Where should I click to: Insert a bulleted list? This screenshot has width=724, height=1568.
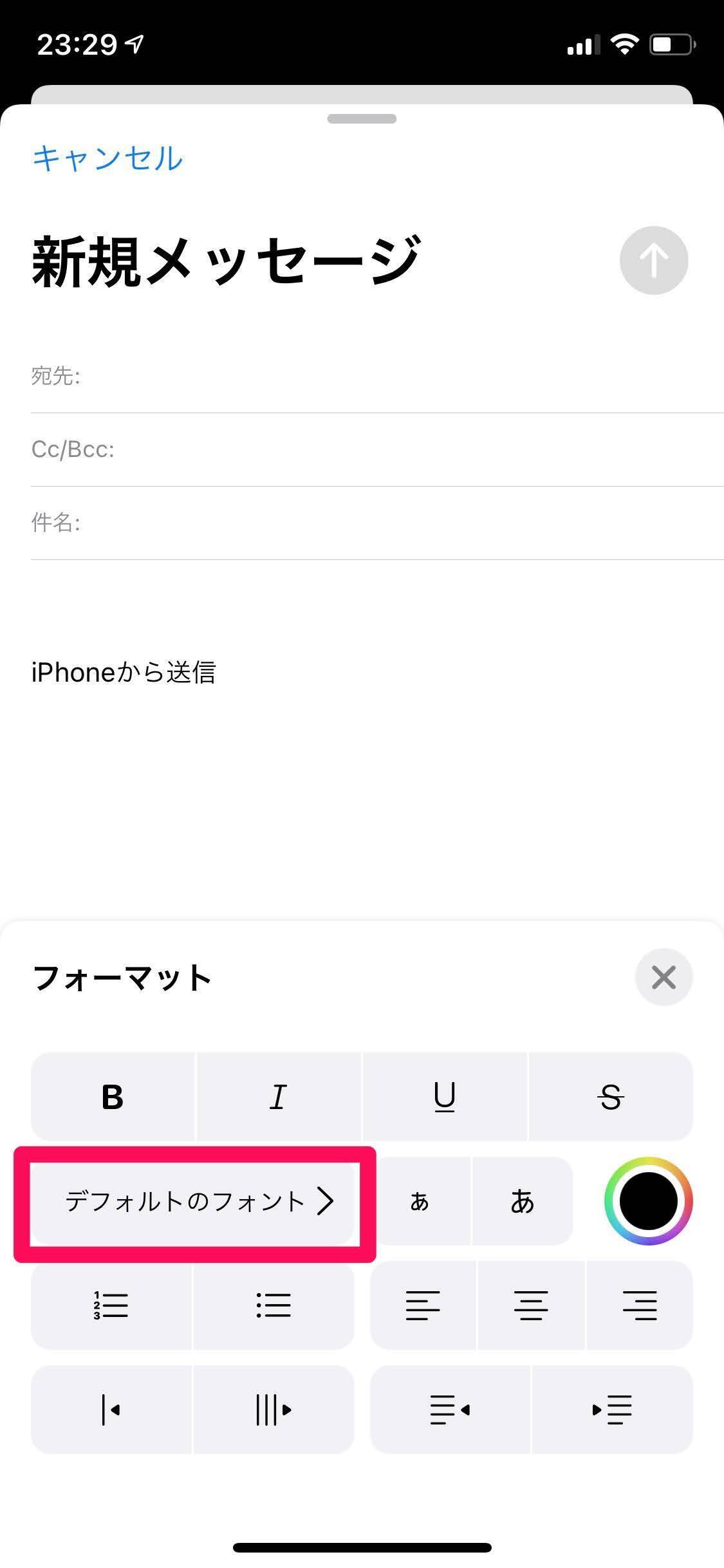[x=274, y=1305]
